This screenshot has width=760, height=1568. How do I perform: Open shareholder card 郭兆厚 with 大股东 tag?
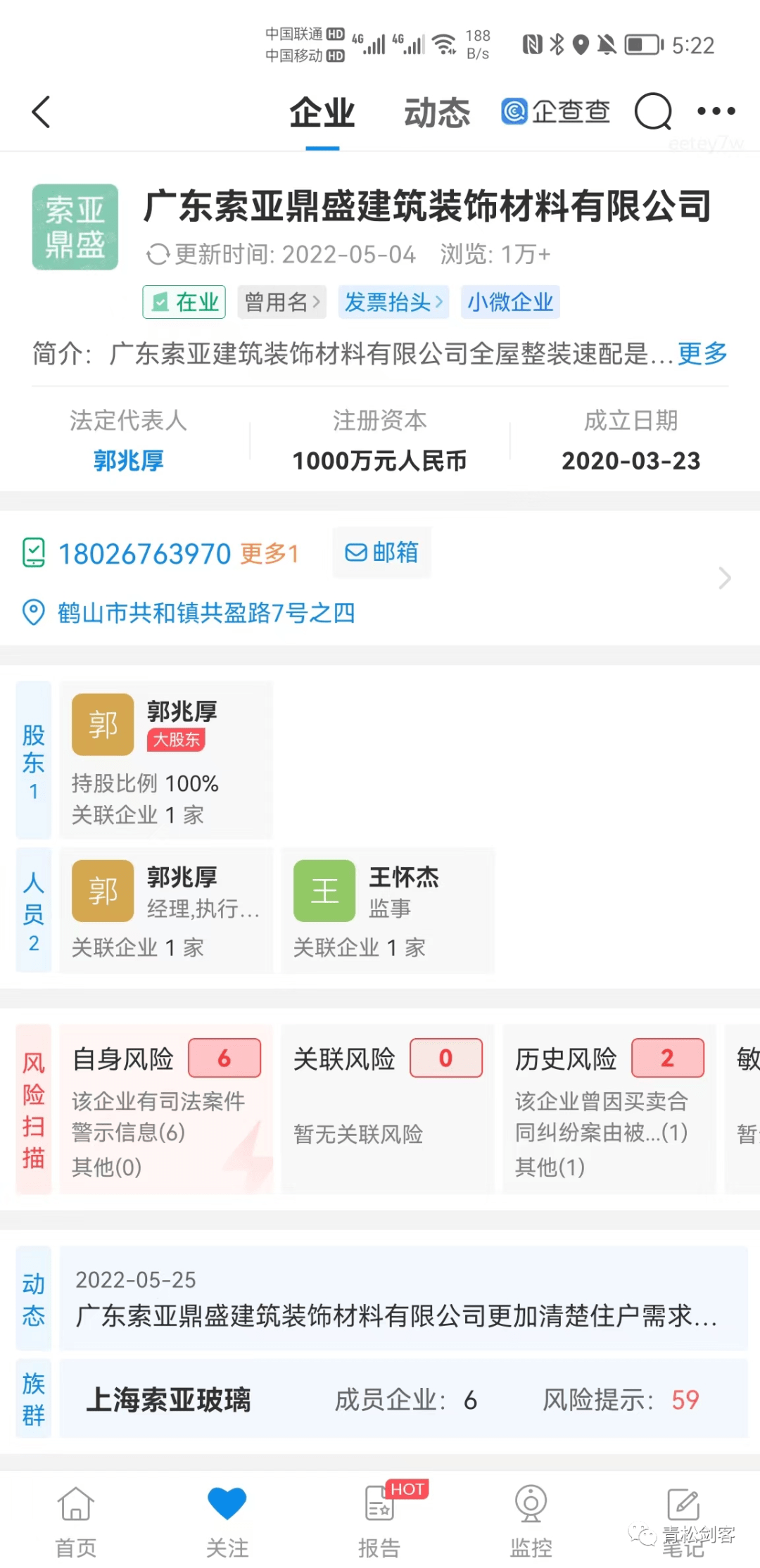165,760
